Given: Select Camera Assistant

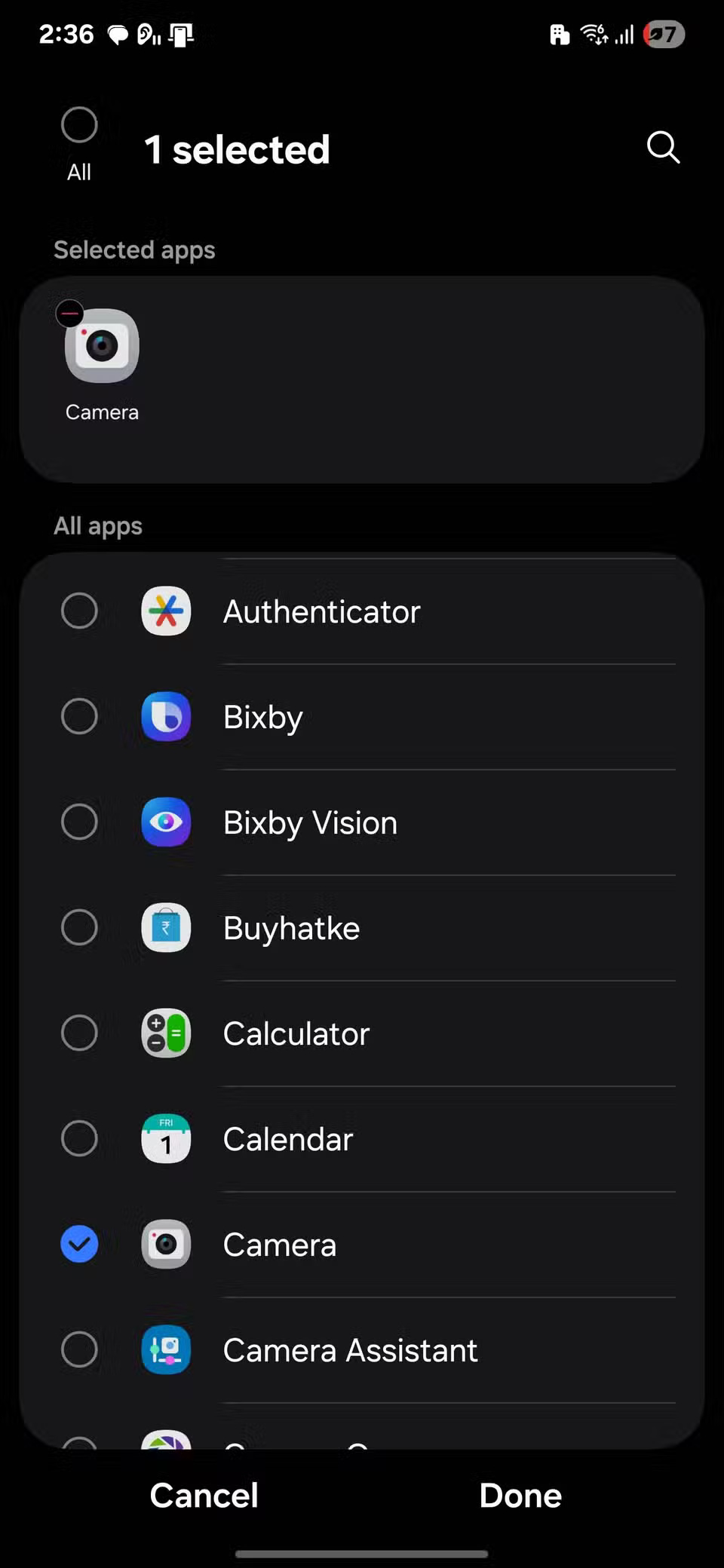Looking at the screenshot, I should (79, 1349).
